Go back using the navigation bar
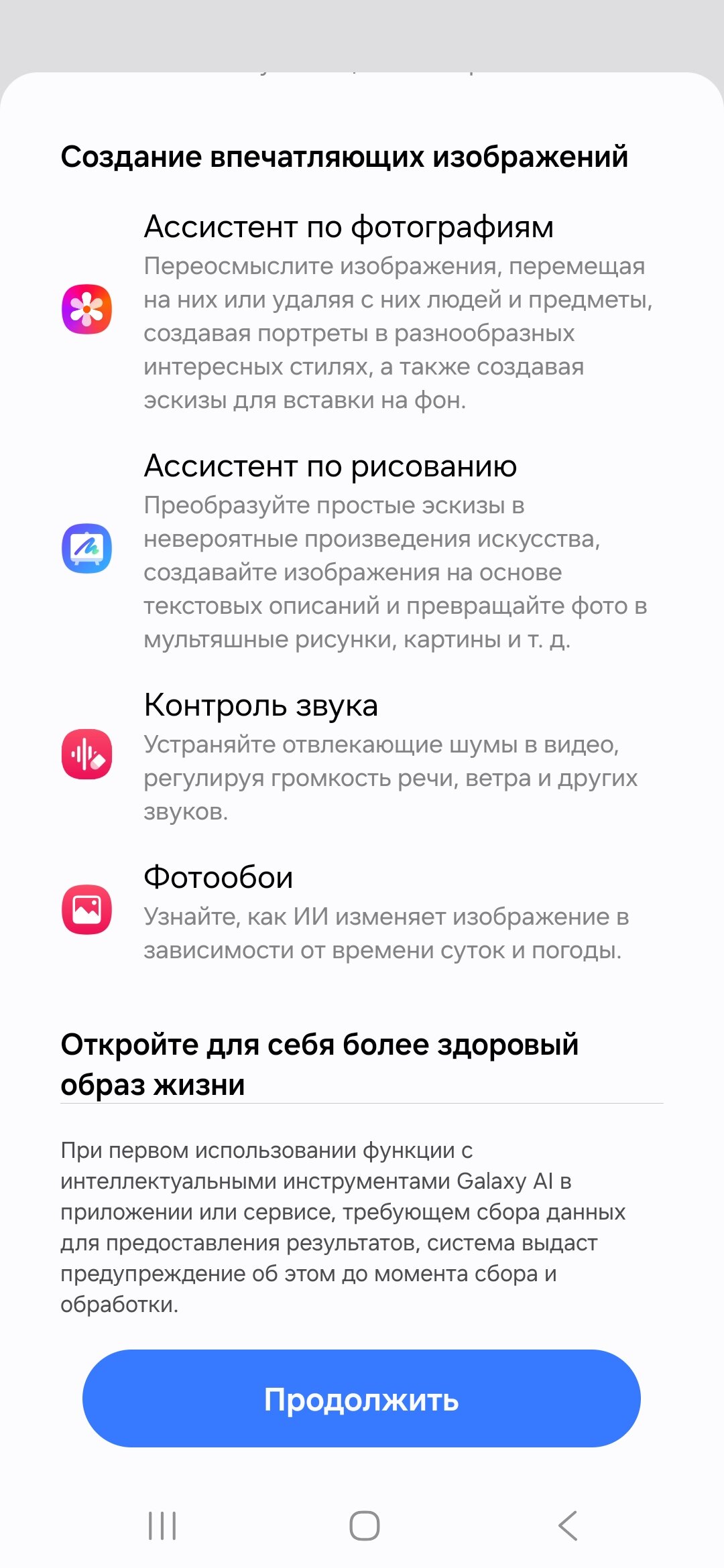This screenshot has width=724, height=1568. (x=567, y=1526)
